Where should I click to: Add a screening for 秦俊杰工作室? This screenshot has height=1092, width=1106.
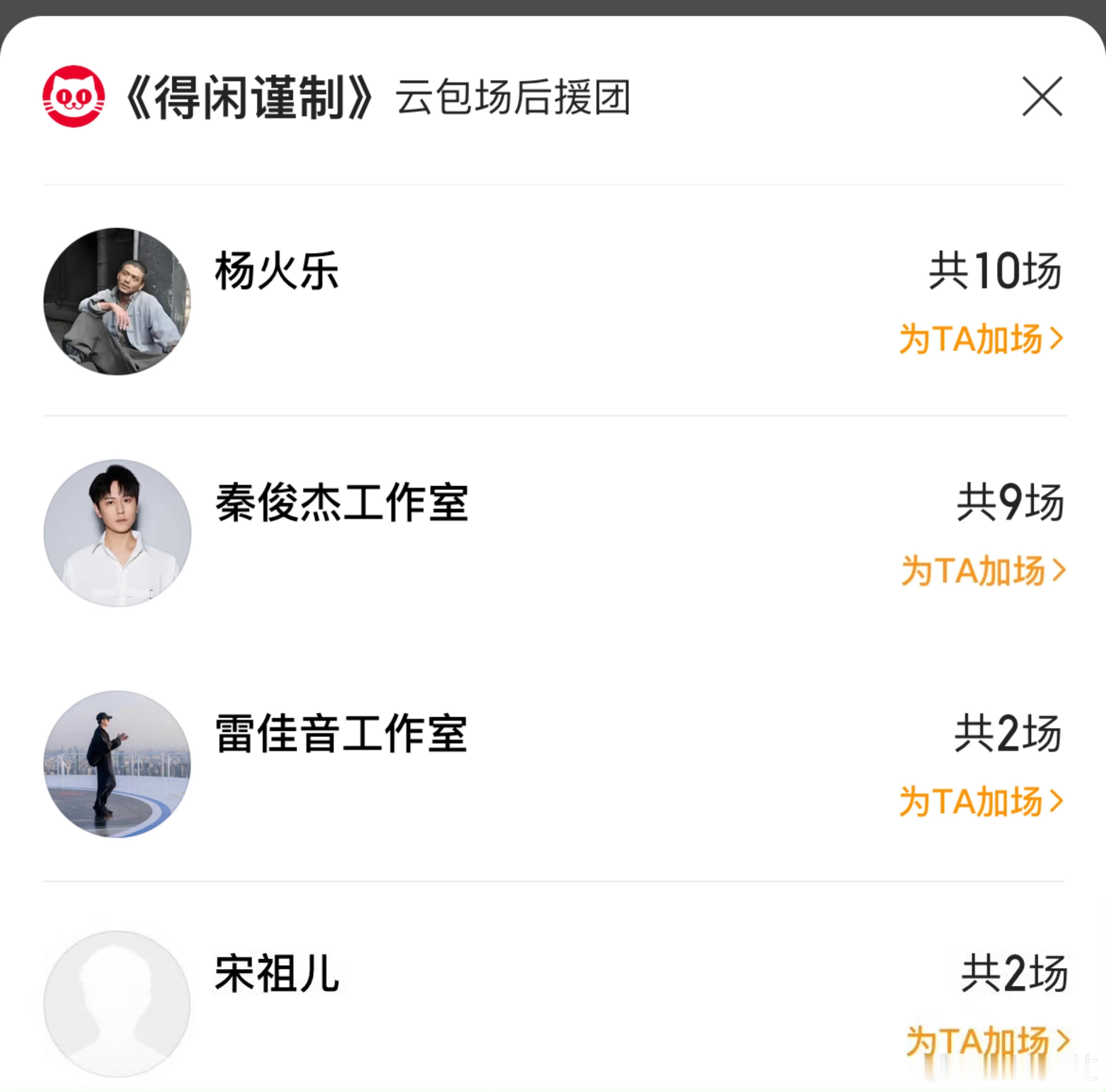[983, 571]
